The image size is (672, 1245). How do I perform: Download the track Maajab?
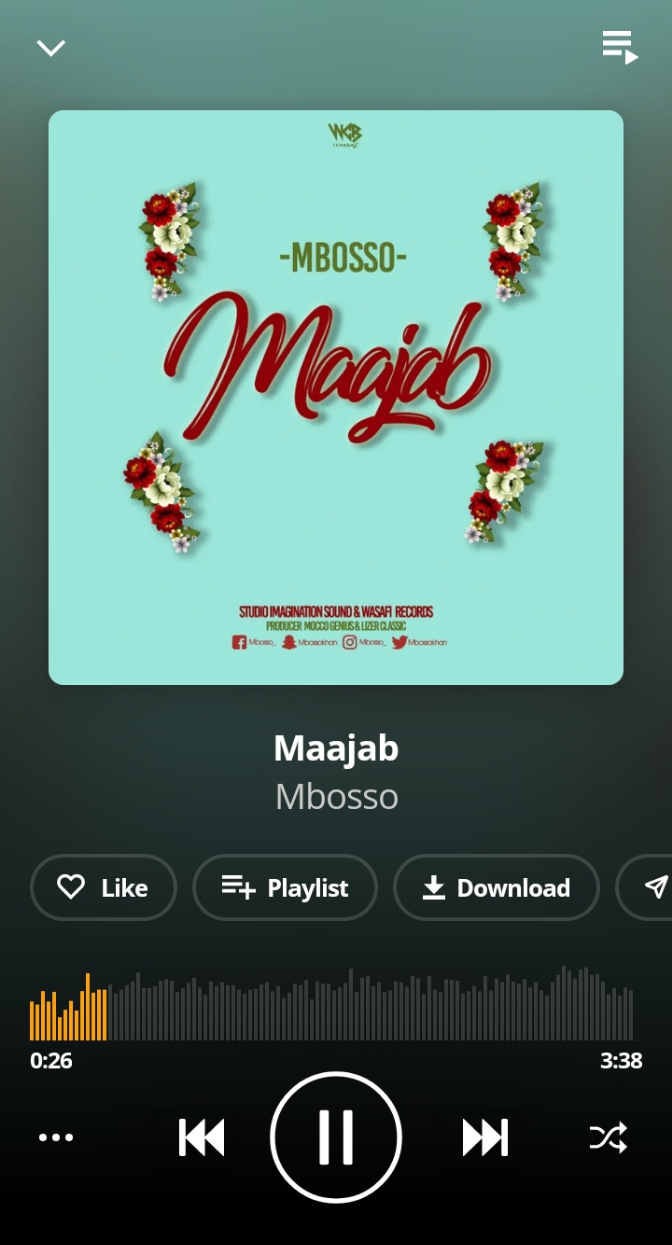tap(496, 887)
